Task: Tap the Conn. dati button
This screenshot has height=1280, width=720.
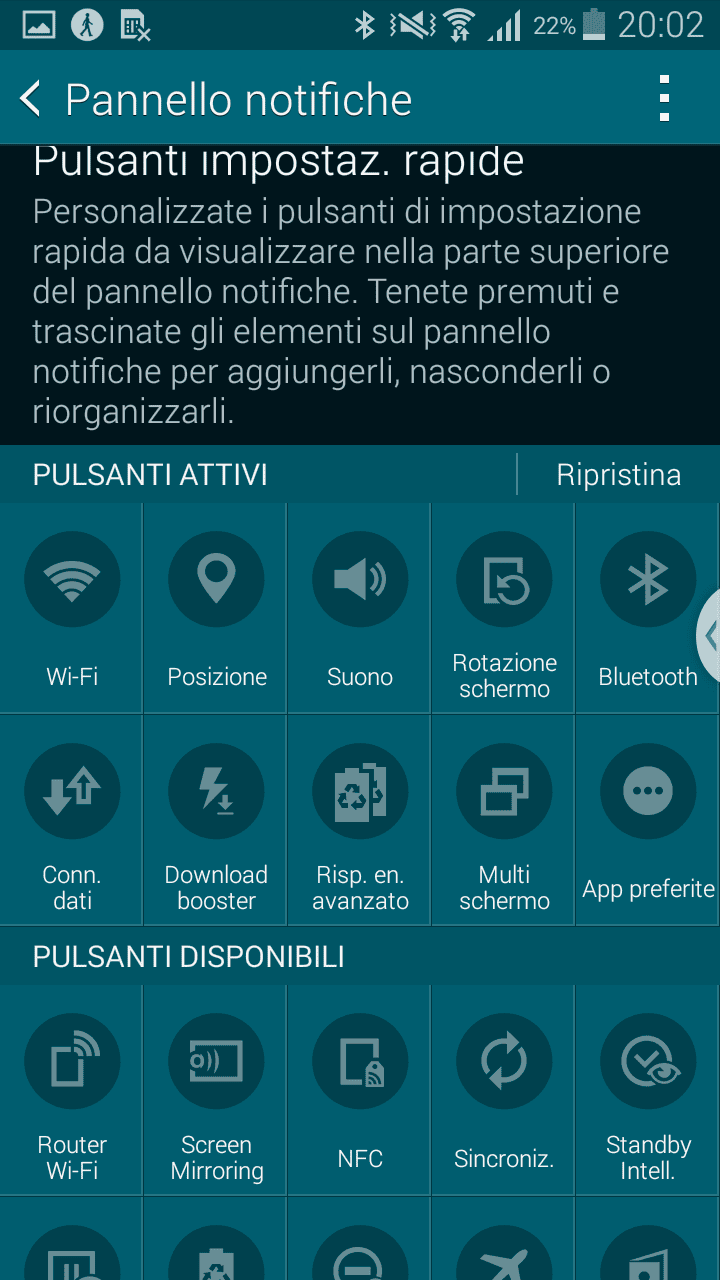Action: tap(72, 820)
